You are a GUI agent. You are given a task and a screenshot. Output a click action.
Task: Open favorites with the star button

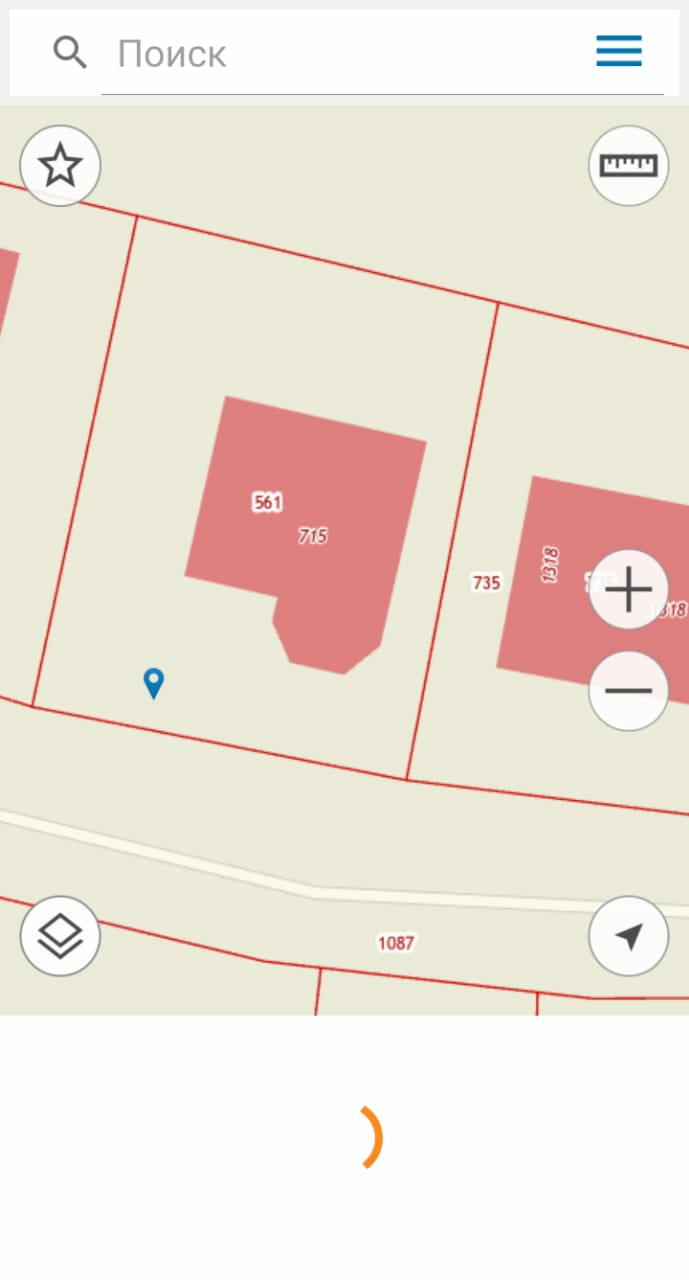click(x=60, y=166)
